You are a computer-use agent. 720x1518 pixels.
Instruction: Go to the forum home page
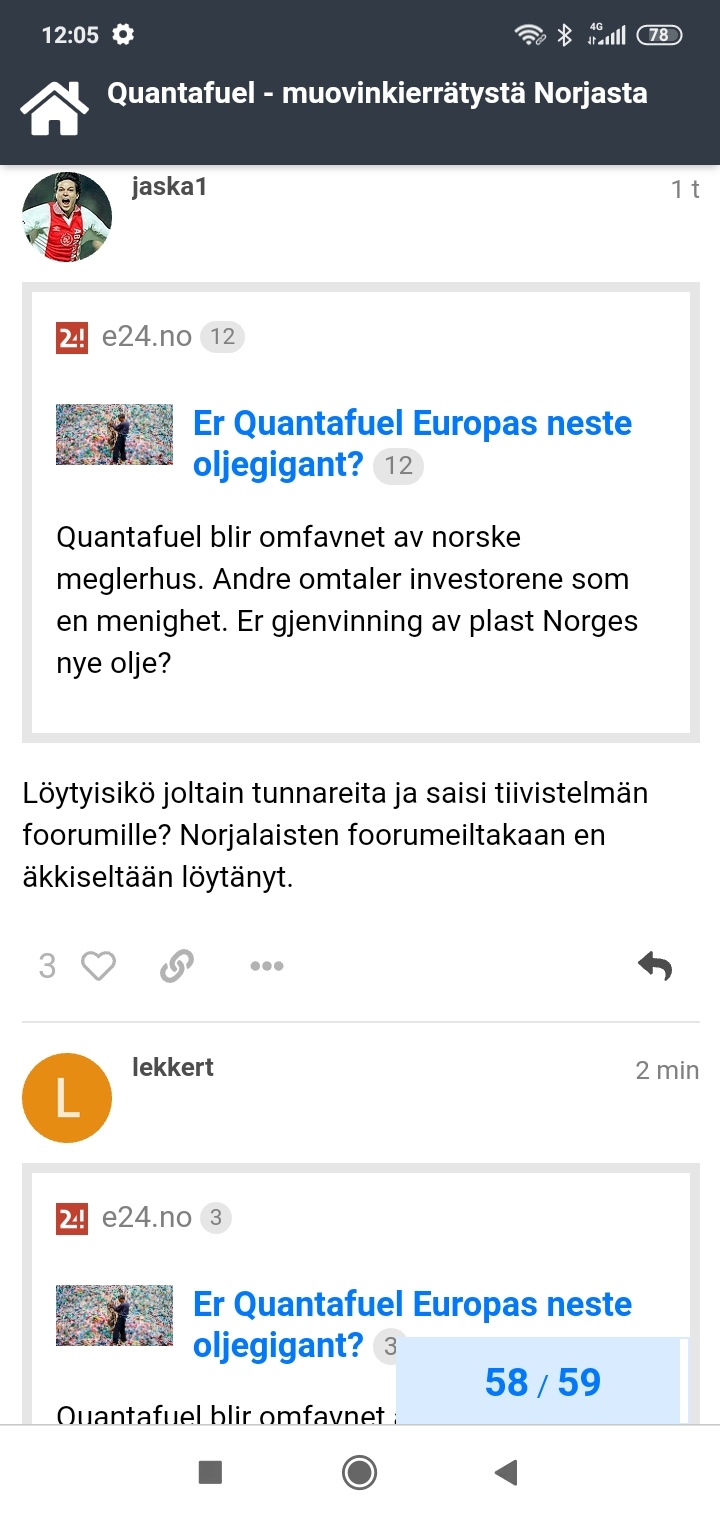(54, 108)
